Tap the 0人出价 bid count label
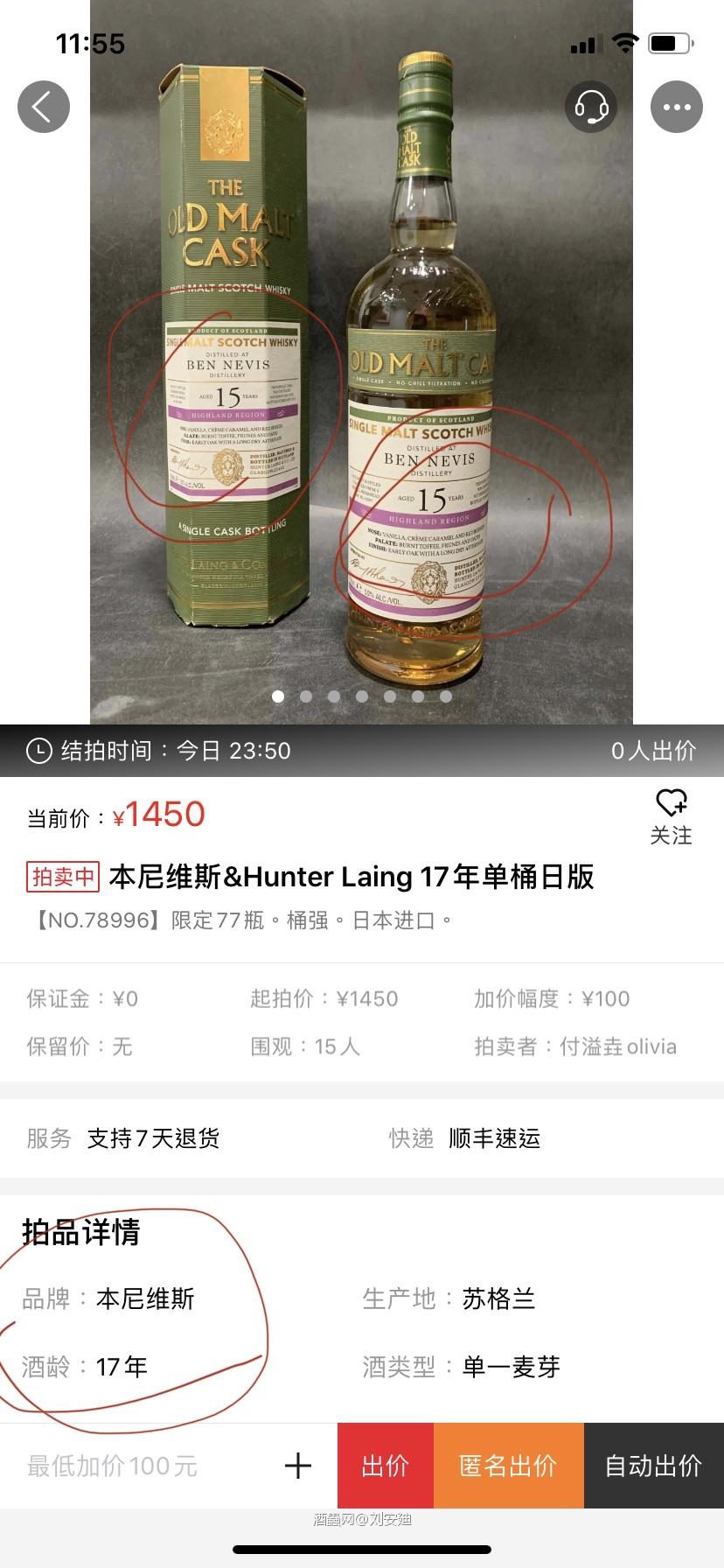This screenshot has width=724, height=1568. tap(652, 750)
